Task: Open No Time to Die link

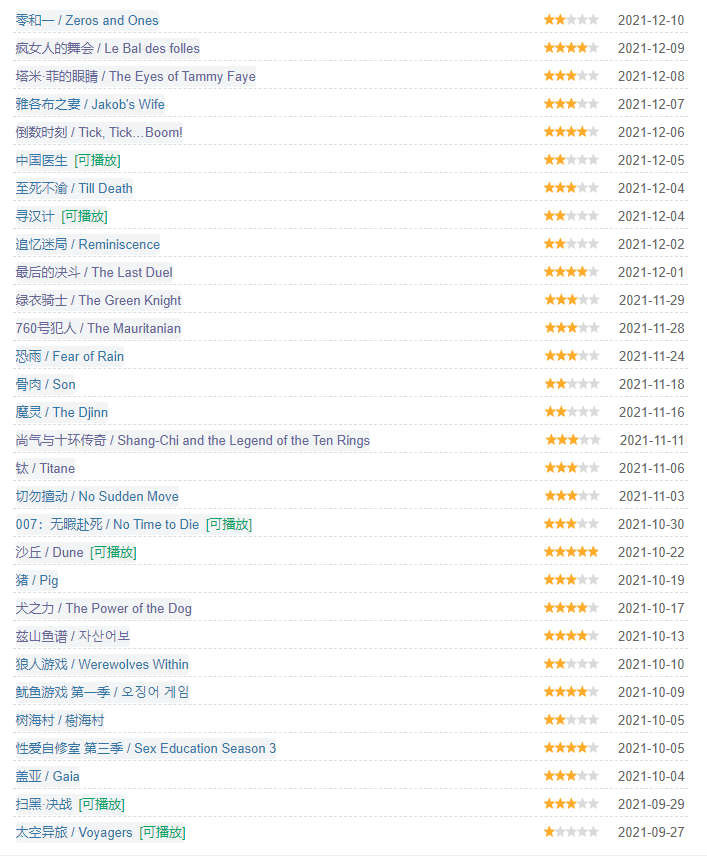Action: point(108,524)
